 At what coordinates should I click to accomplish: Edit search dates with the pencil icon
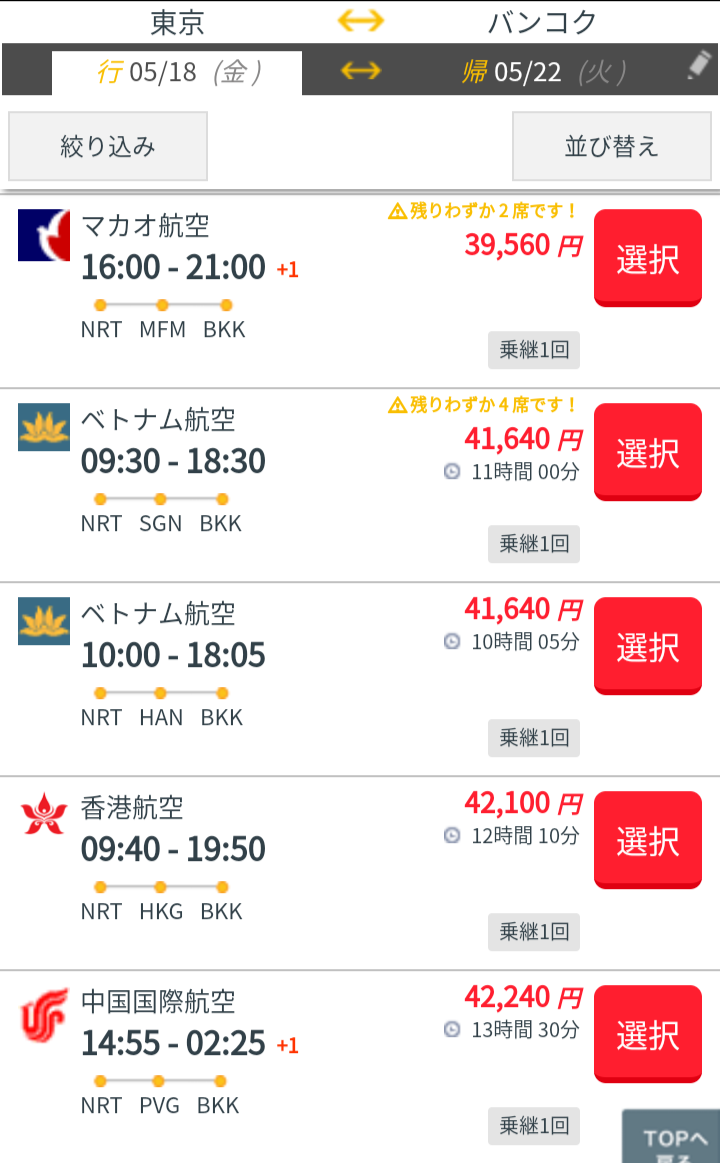point(698,66)
